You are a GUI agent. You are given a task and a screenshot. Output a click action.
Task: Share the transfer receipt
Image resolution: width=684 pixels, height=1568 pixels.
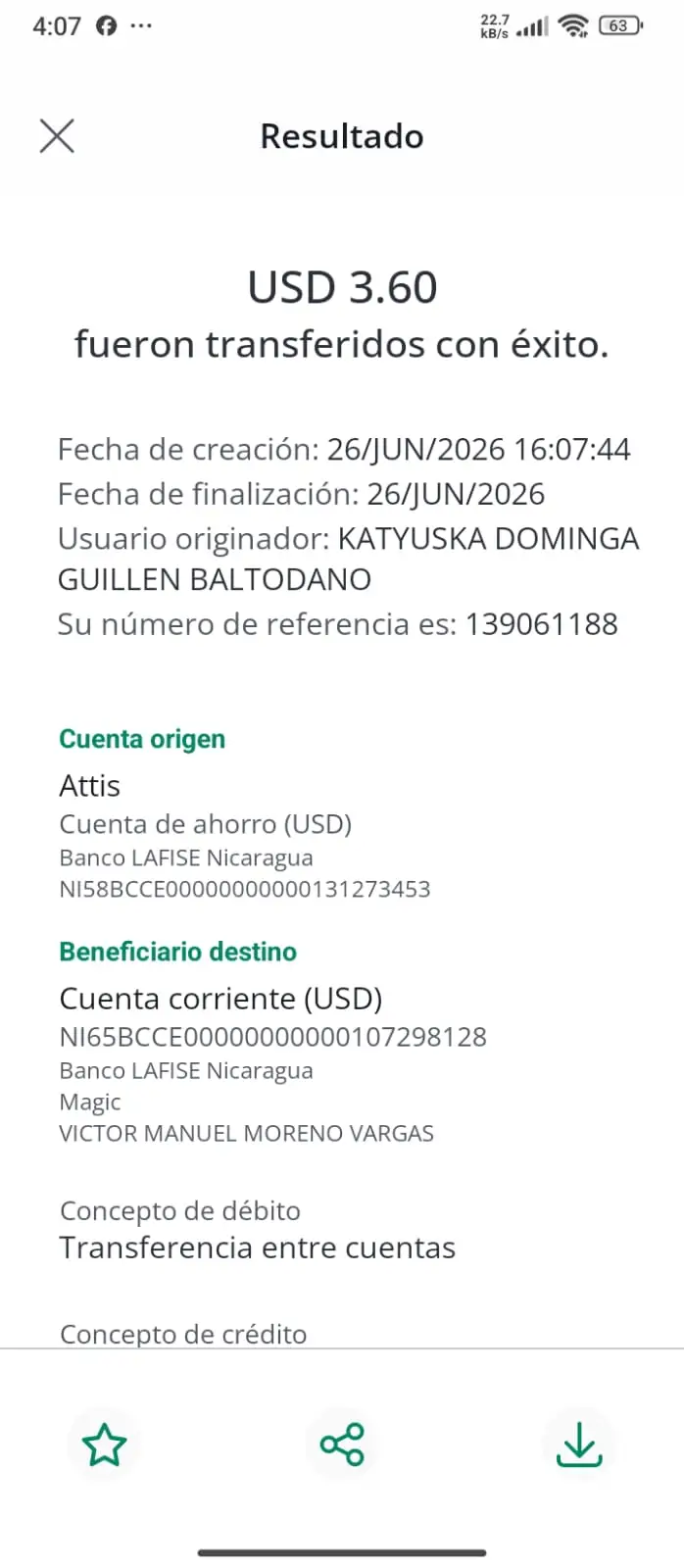pyautogui.click(x=342, y=1445)
